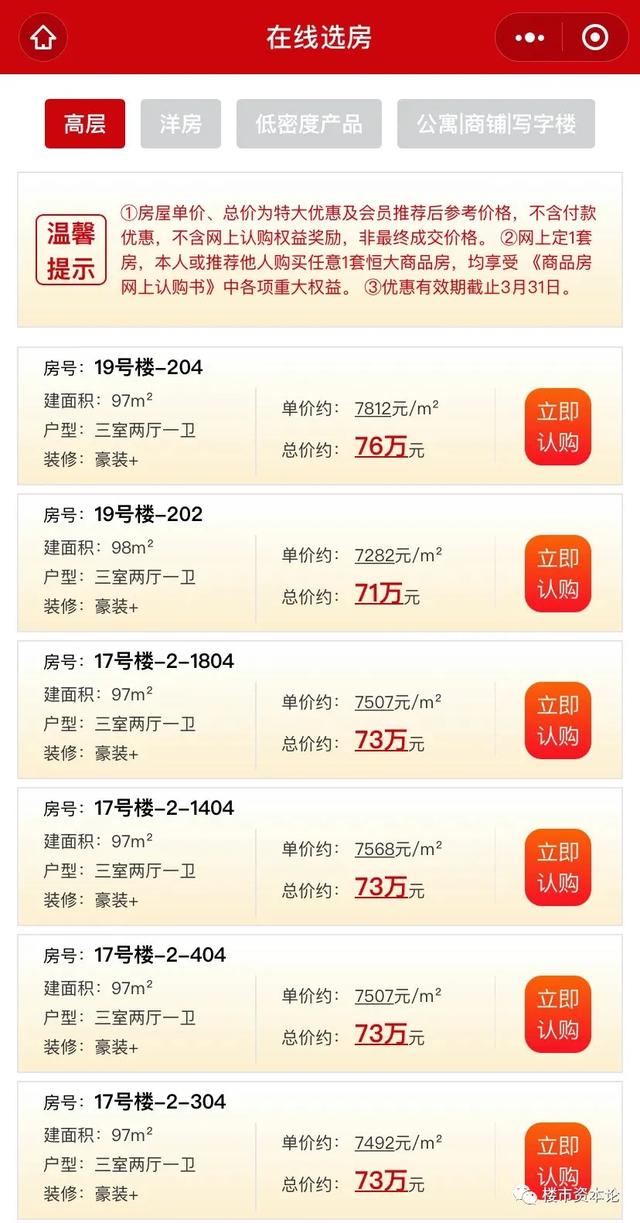Tap 立即认购 for 17号楼-2-1804

point(558,721)
